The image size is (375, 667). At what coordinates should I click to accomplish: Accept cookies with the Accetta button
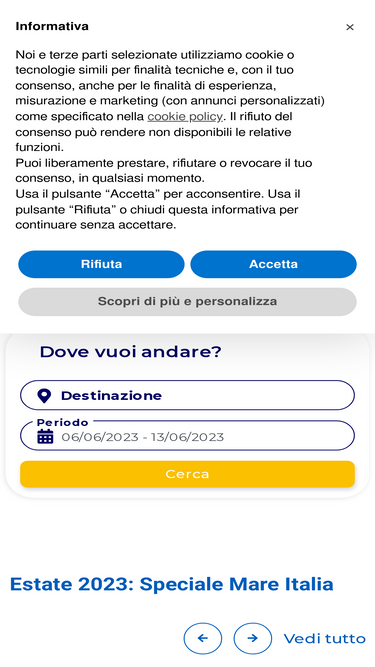[x=273, y=264]
